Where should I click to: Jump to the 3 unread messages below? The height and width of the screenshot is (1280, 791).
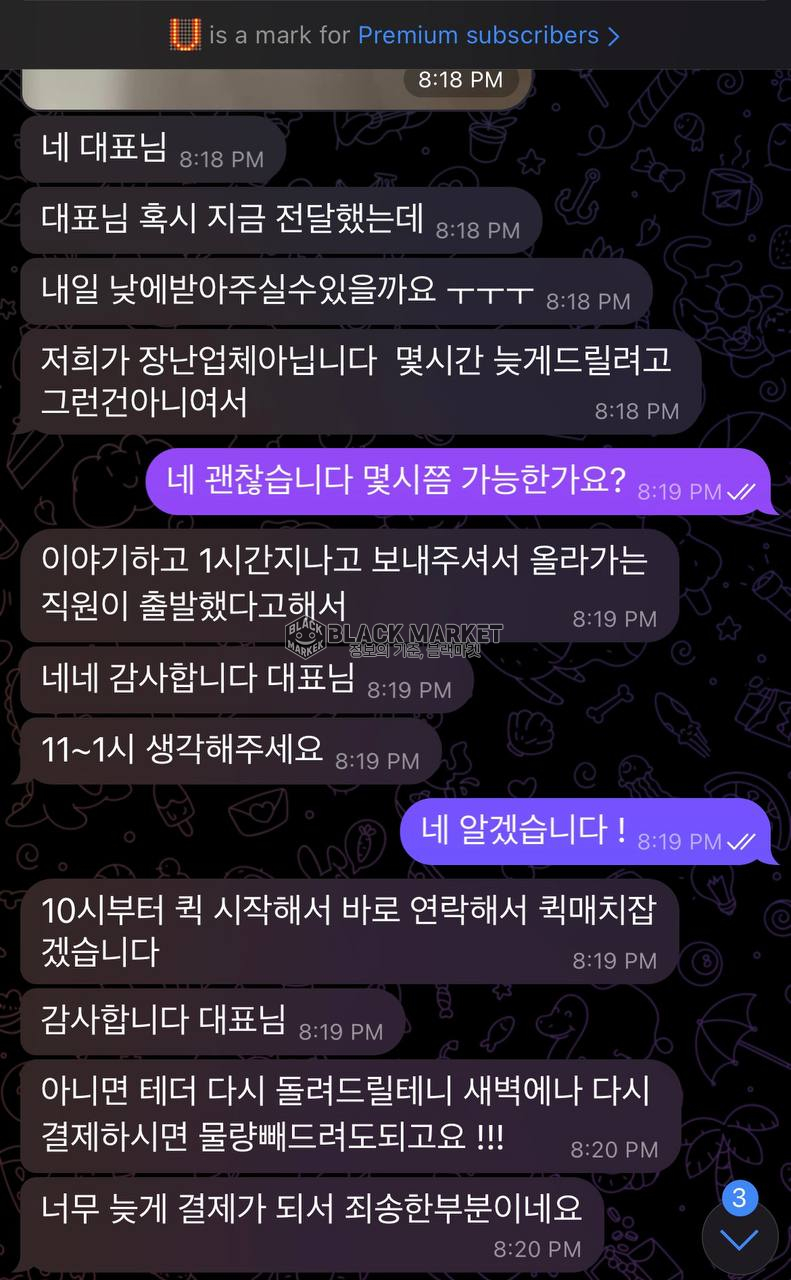pyautogui.click(x=739, y=1238)
